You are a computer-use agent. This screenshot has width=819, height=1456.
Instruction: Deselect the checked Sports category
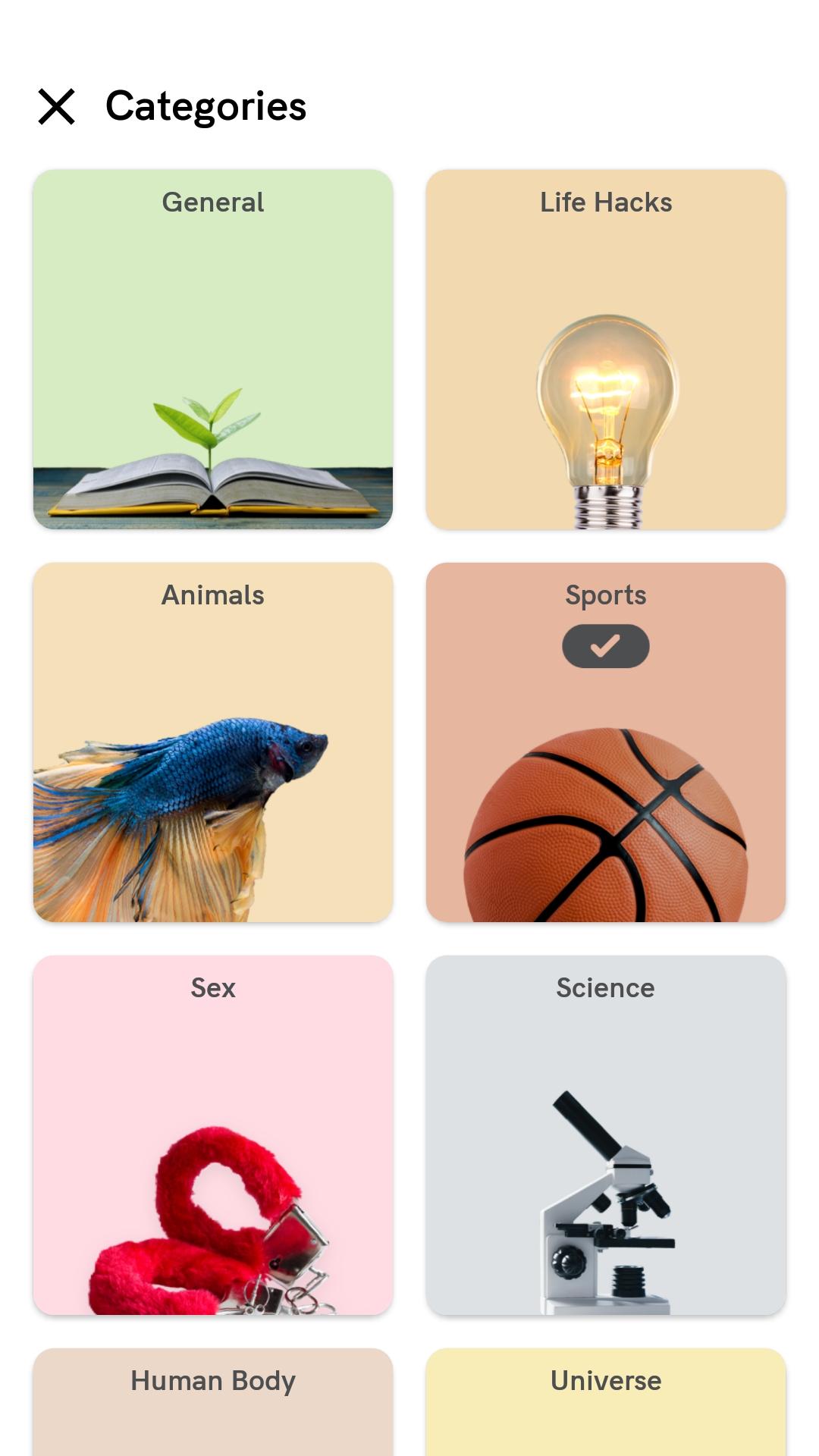605,742
